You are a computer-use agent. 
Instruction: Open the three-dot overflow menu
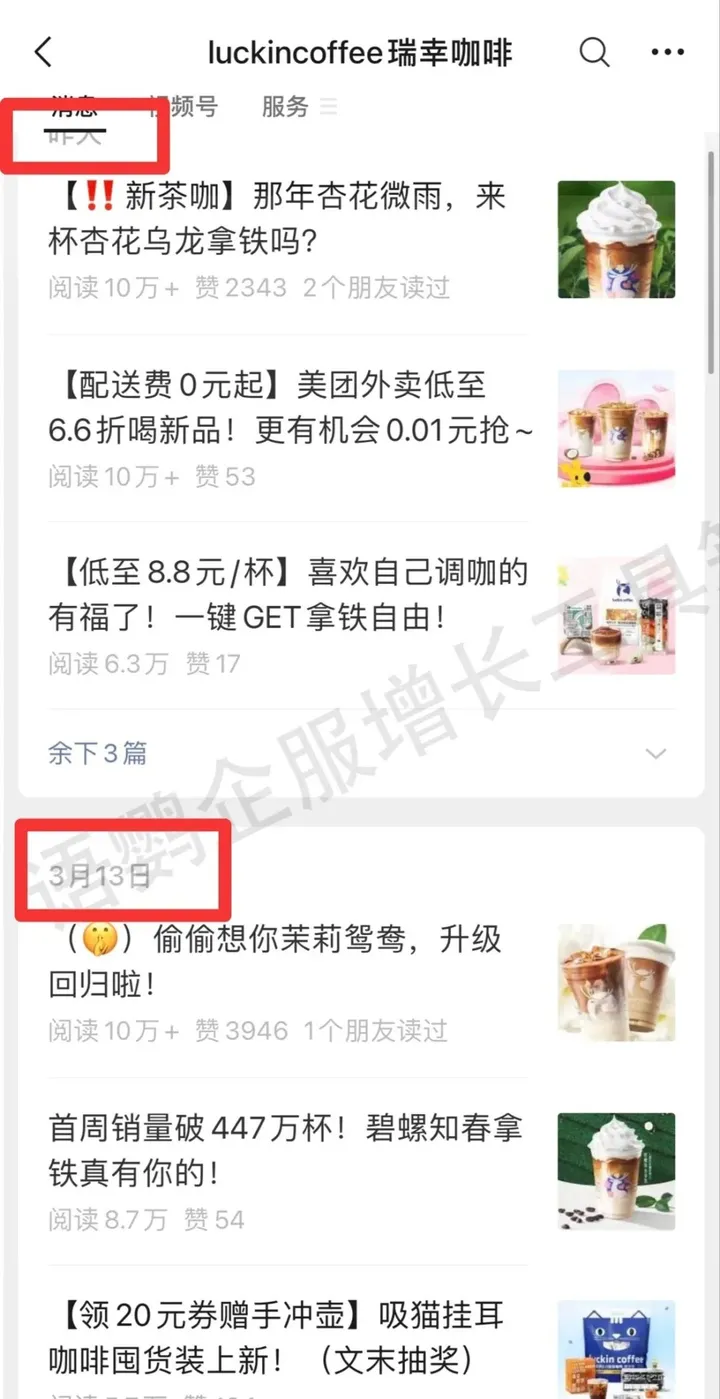(x=667, y=52)
